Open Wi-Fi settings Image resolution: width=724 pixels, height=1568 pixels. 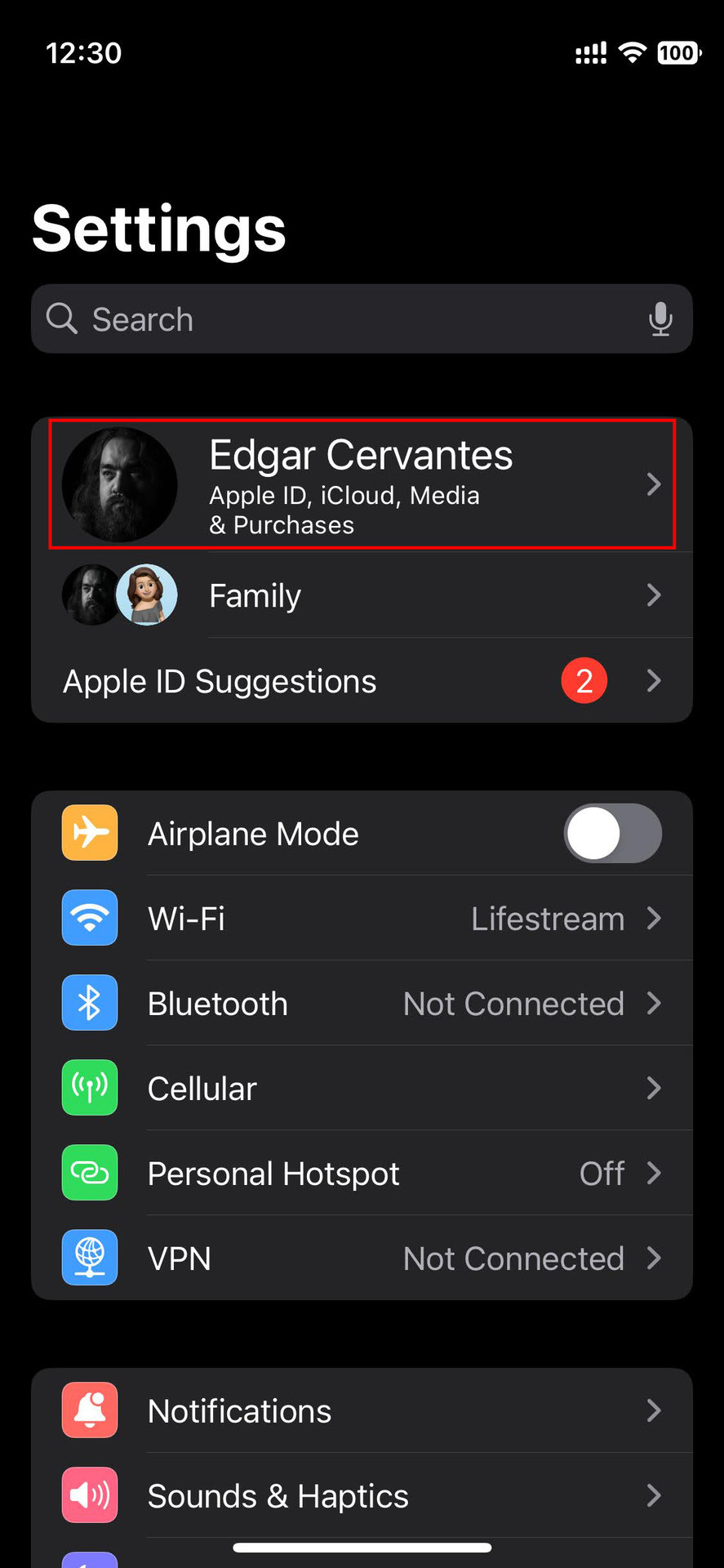(362, 919)
